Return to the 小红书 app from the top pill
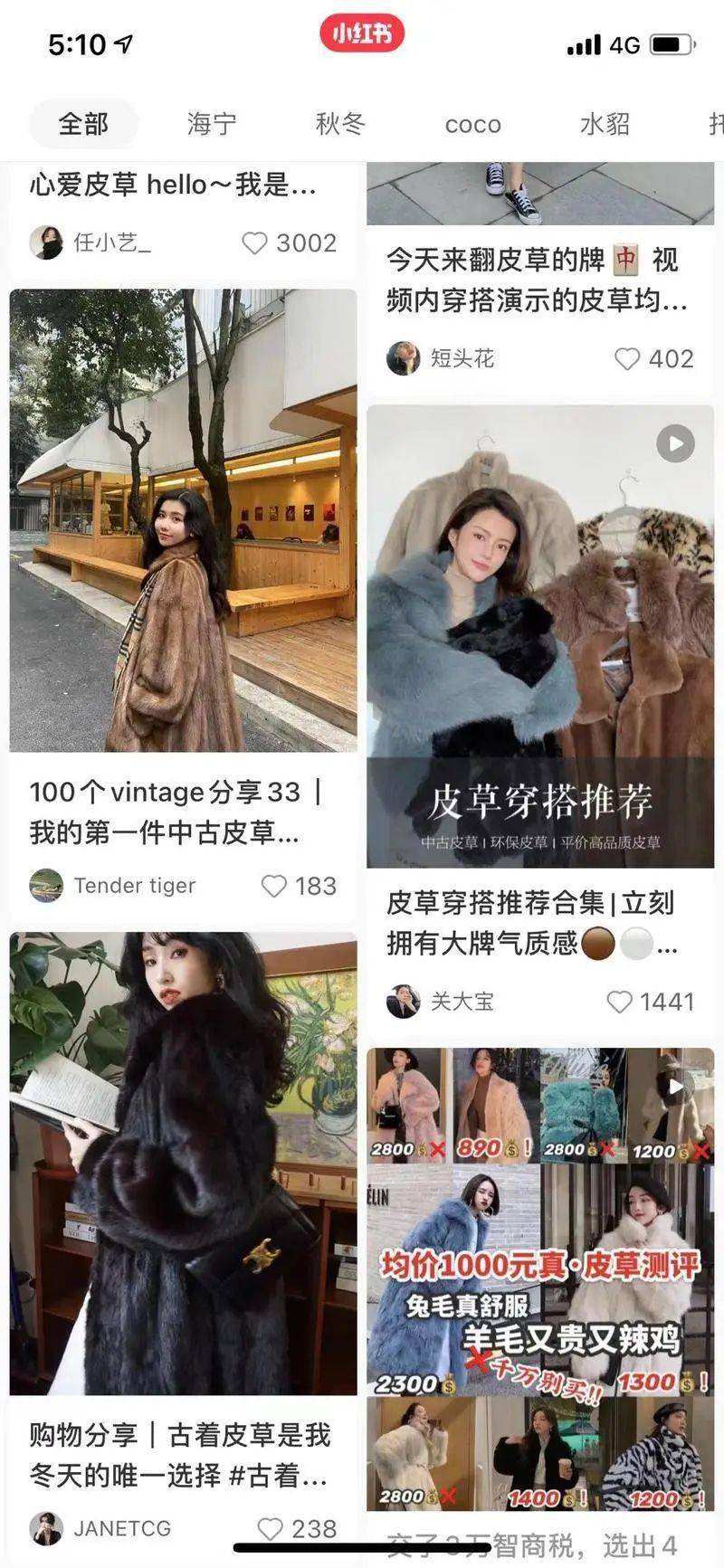This screenshot has height=1568, width=724. pos(362,34)
